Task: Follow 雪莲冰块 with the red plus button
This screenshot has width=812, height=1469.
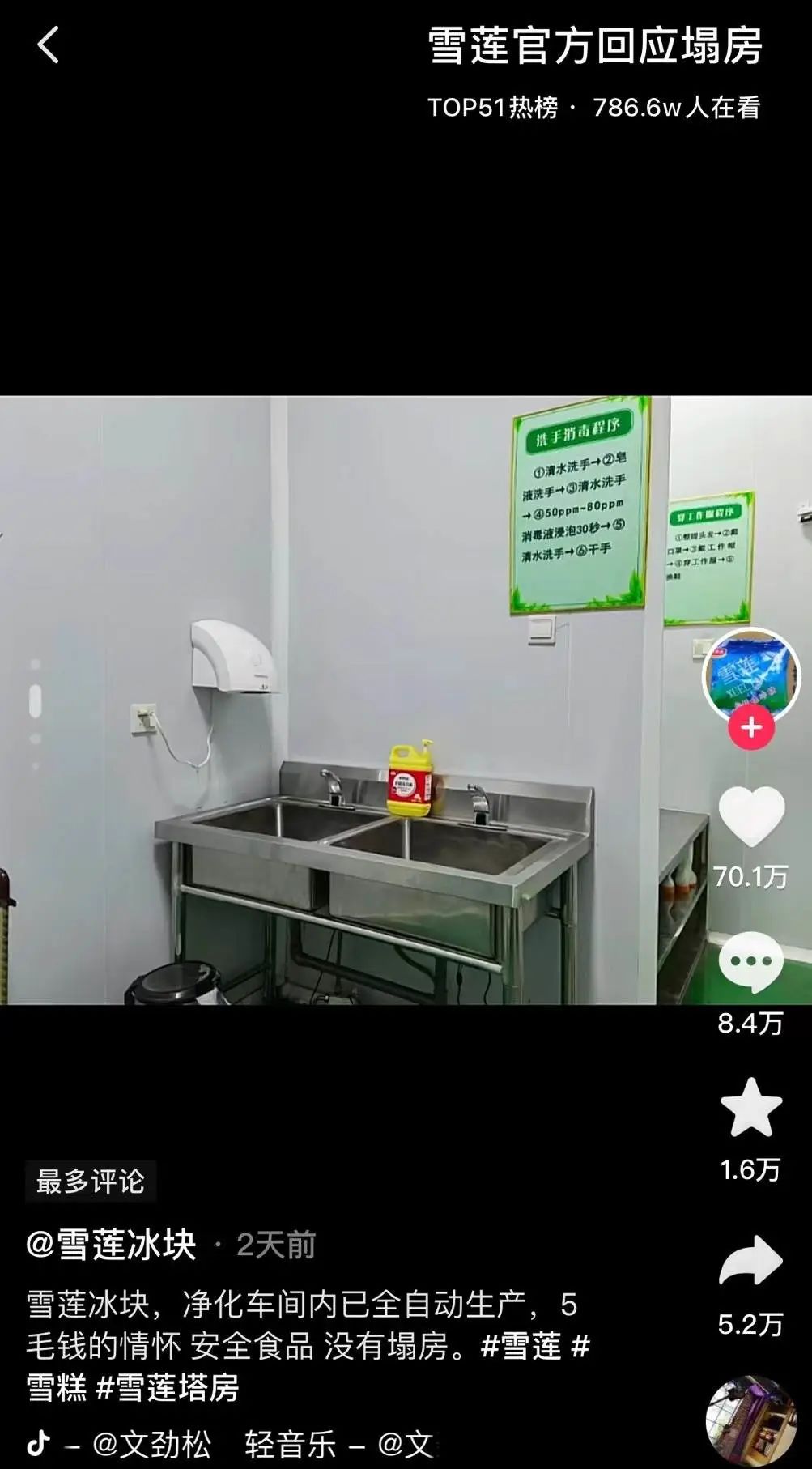Action: tap(751, 727)
